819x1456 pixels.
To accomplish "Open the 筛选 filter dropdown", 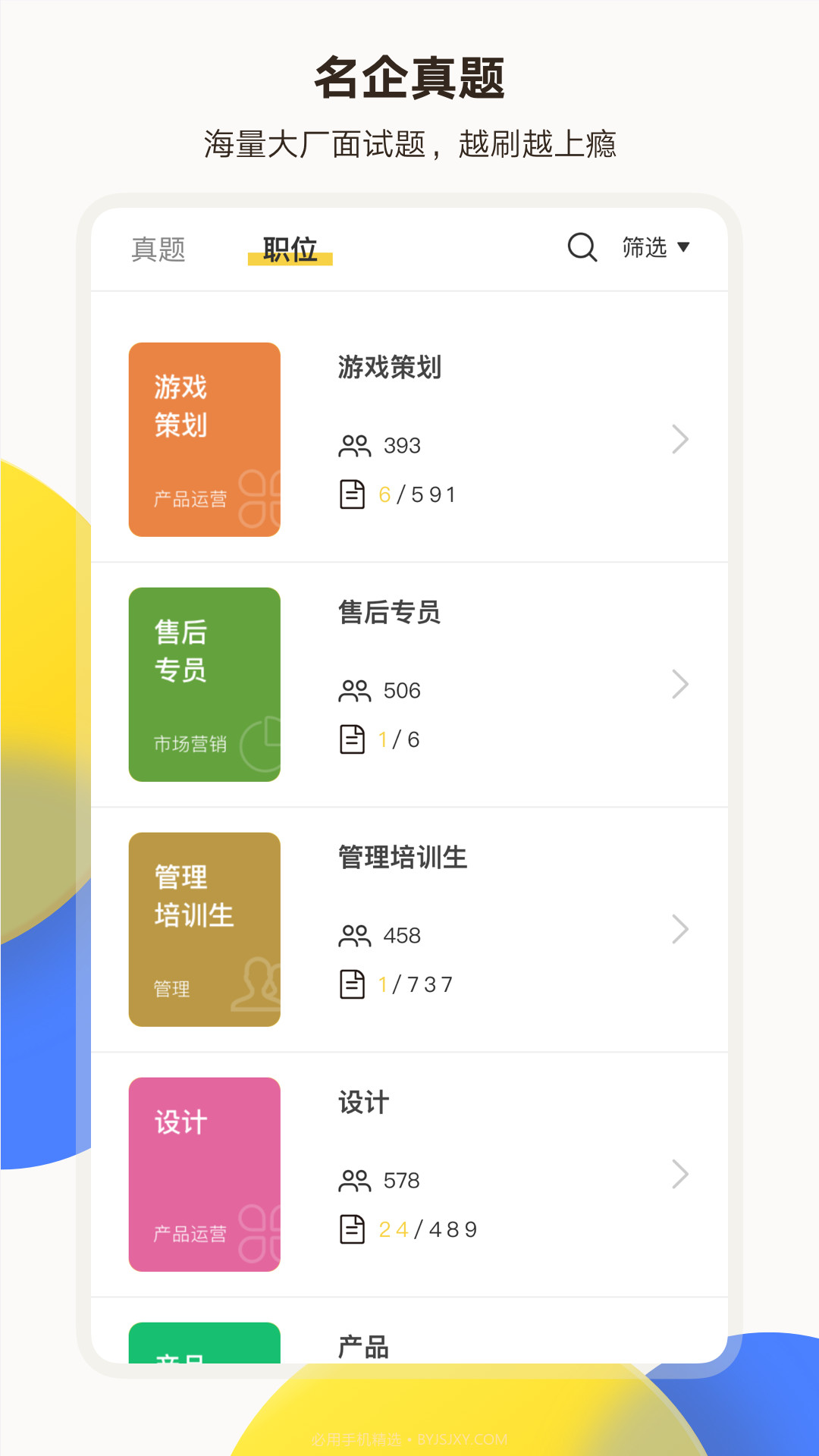I will pos(656,247).
